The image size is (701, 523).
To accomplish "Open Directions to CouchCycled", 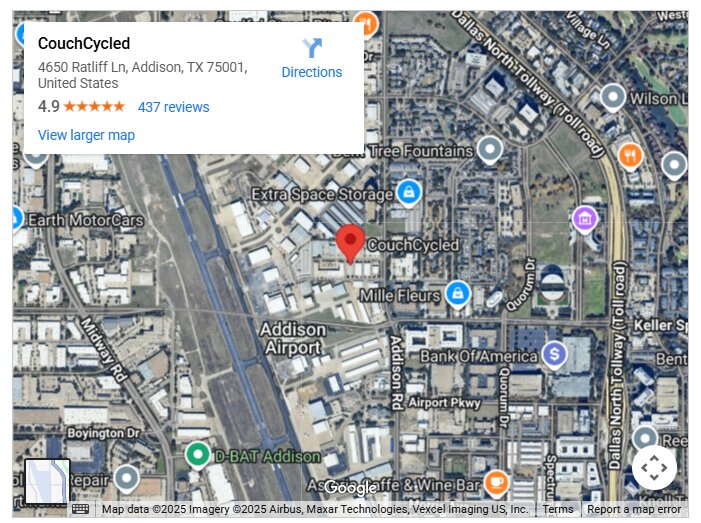I will (311, 58).
